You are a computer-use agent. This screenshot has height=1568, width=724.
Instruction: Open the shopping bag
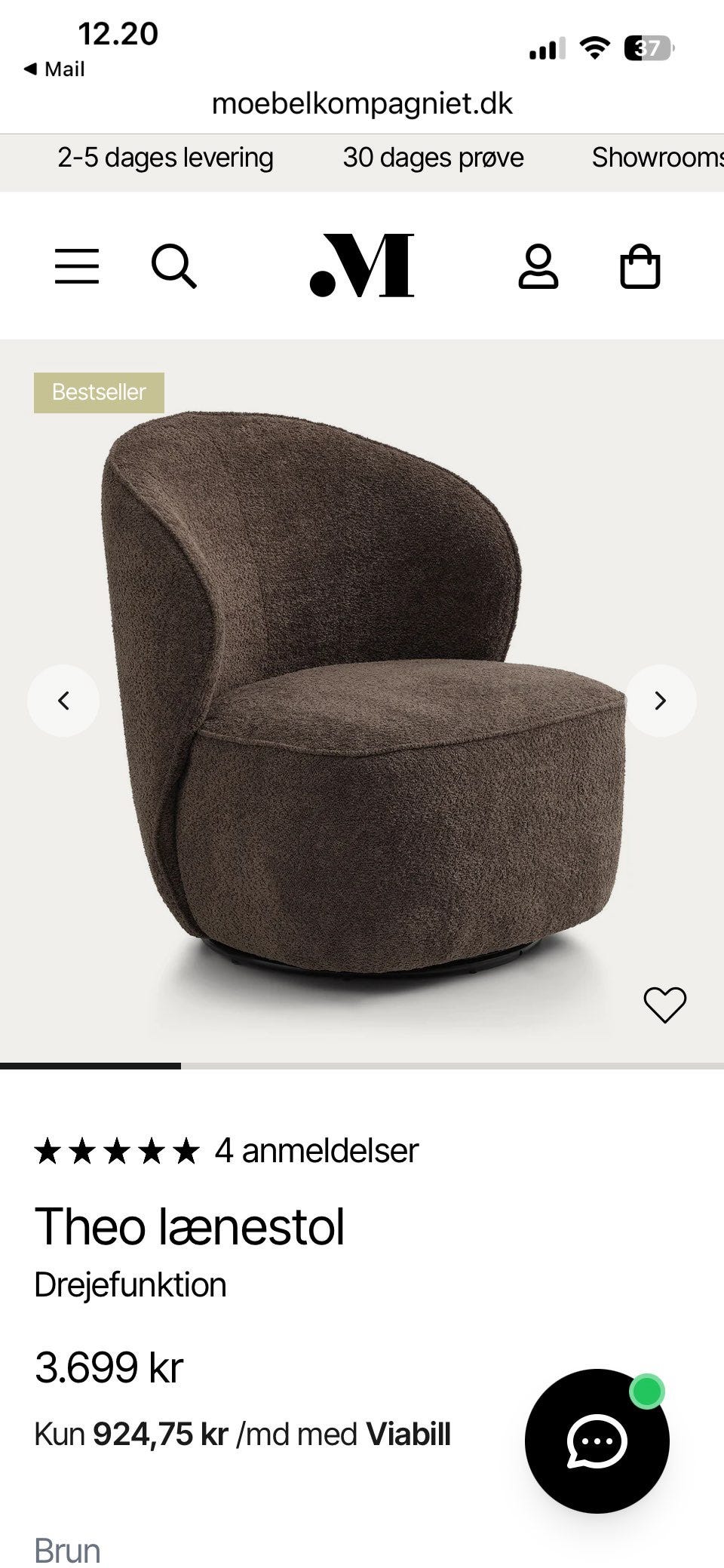click(640, 266)
